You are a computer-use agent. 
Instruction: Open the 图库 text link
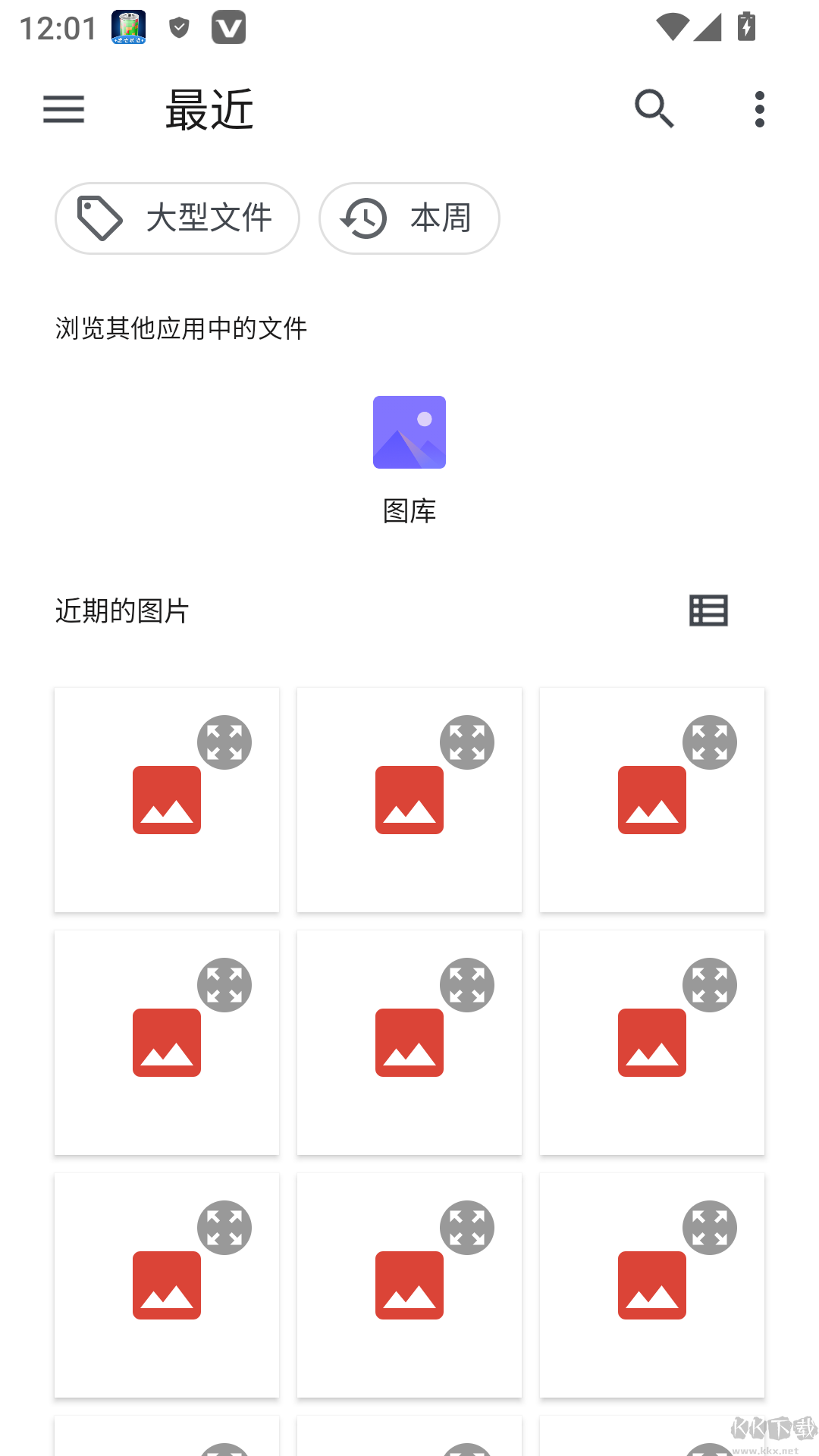pyautogui.click(x=409, y=511)
